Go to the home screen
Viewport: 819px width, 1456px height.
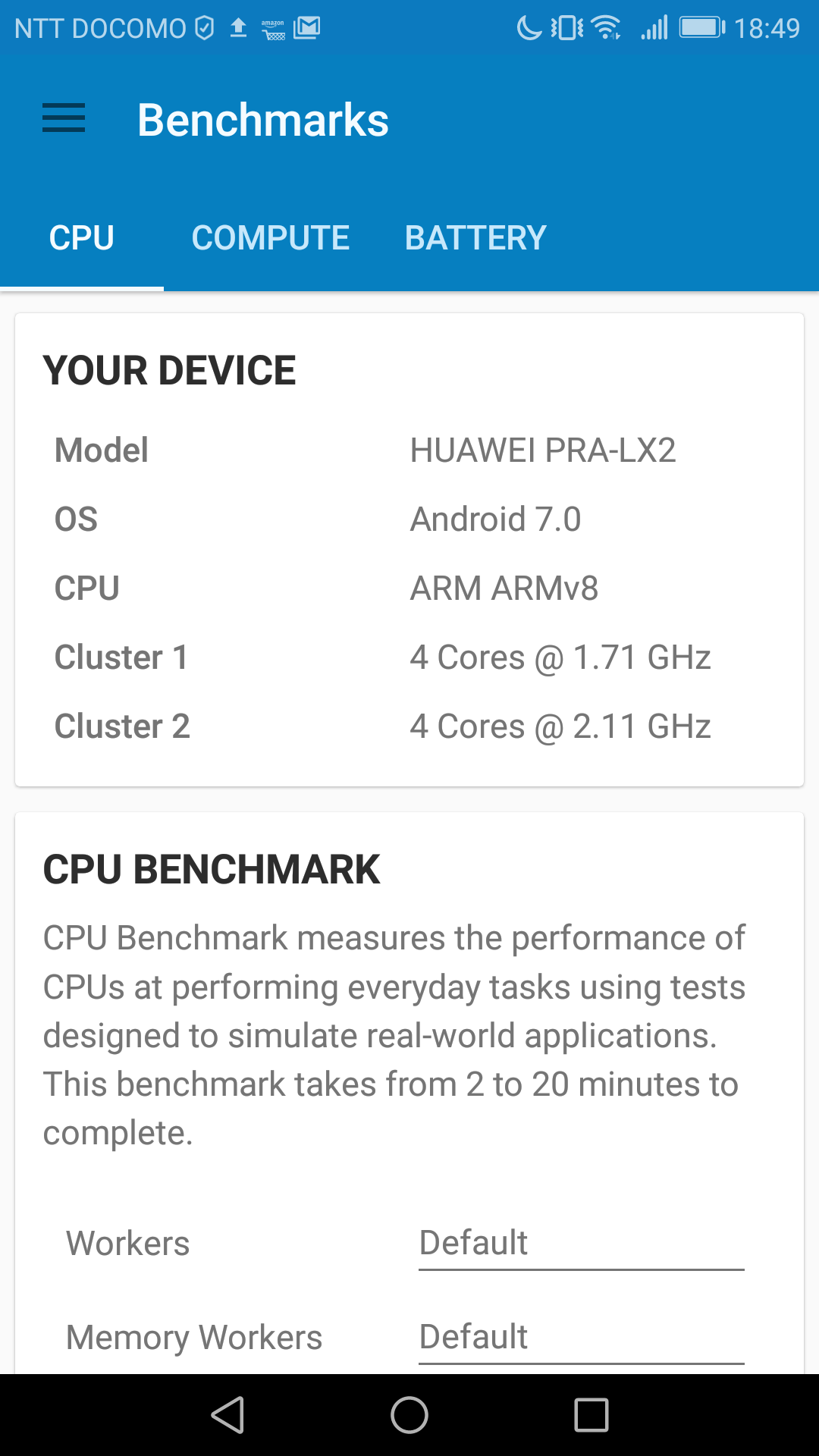coord(409,1415)
